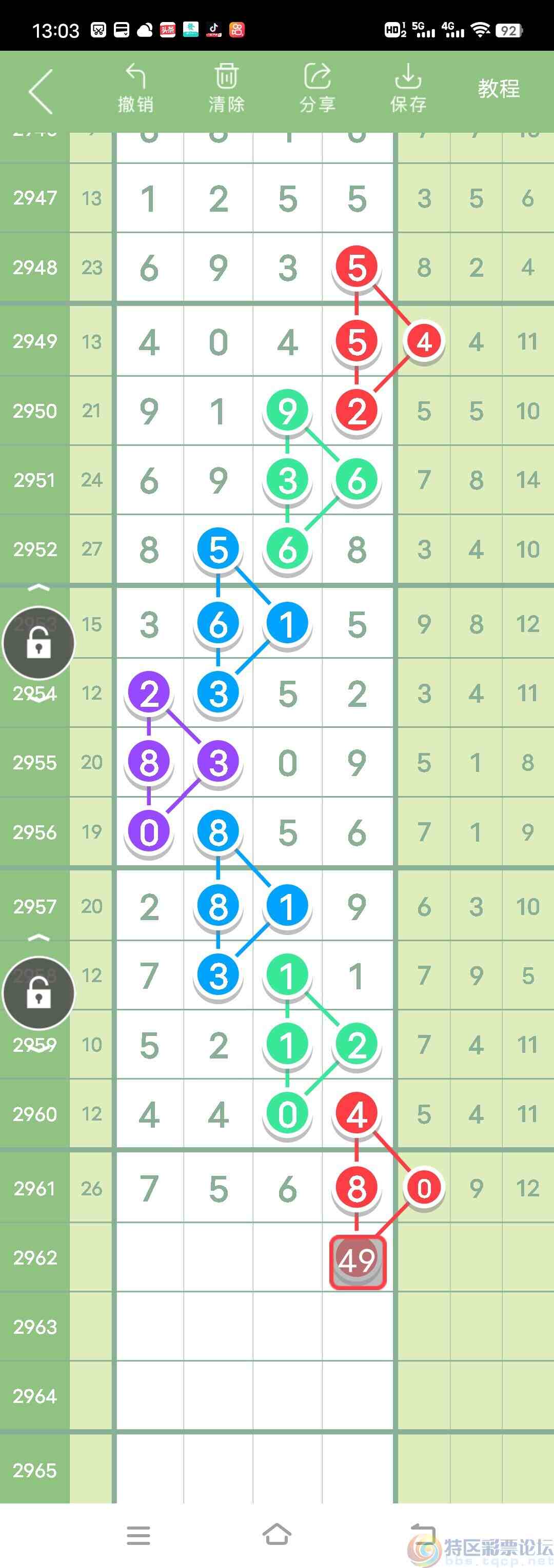The image size is (554, 1568).
Task: Clear all marks with 清除
Action: click(x=226, y=89)
